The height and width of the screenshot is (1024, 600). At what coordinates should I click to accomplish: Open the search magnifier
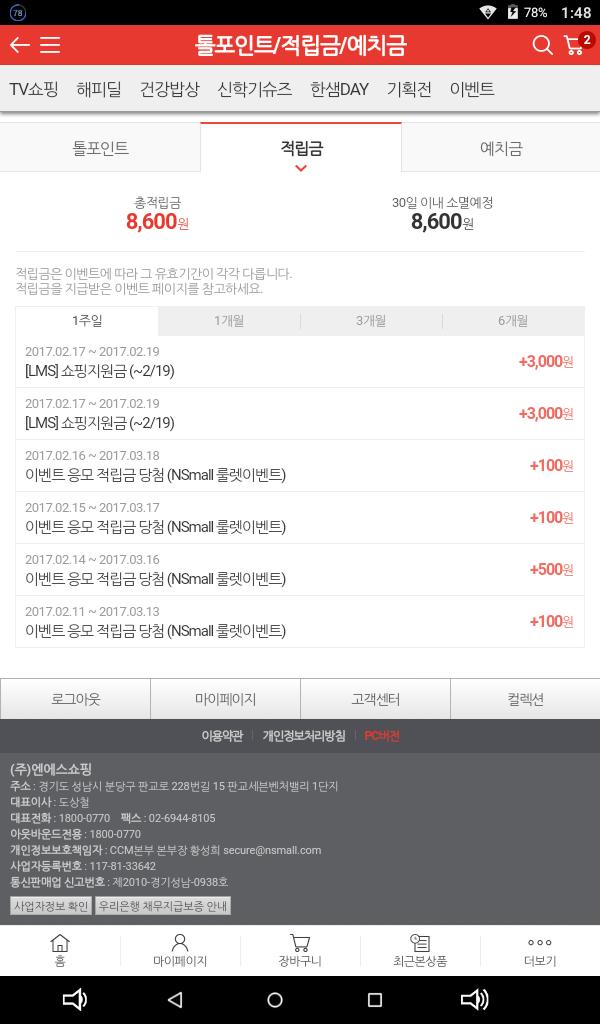pyautogui.click(x=542, y=45)
